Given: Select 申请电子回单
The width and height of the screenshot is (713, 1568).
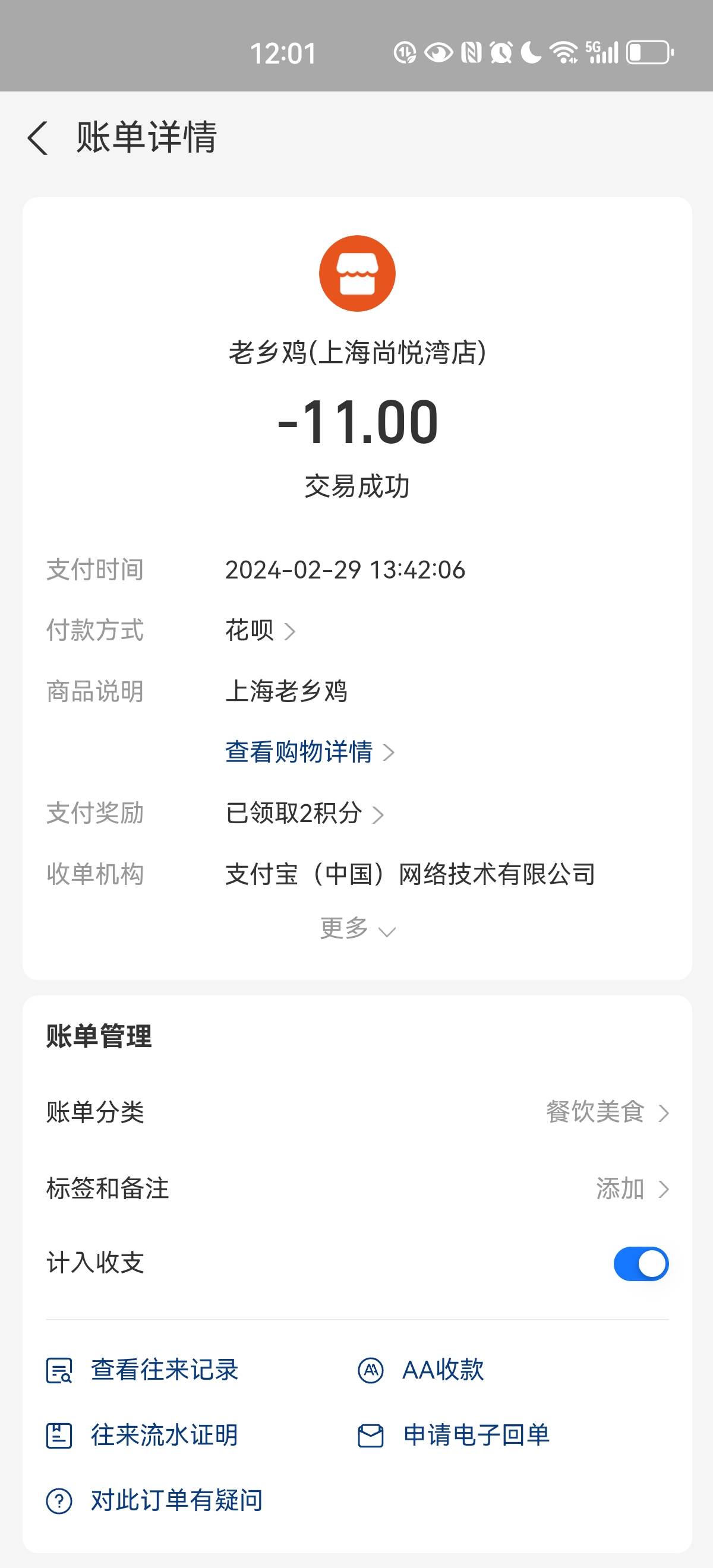Looking at the screenshot, I should tap(453, 1436).
